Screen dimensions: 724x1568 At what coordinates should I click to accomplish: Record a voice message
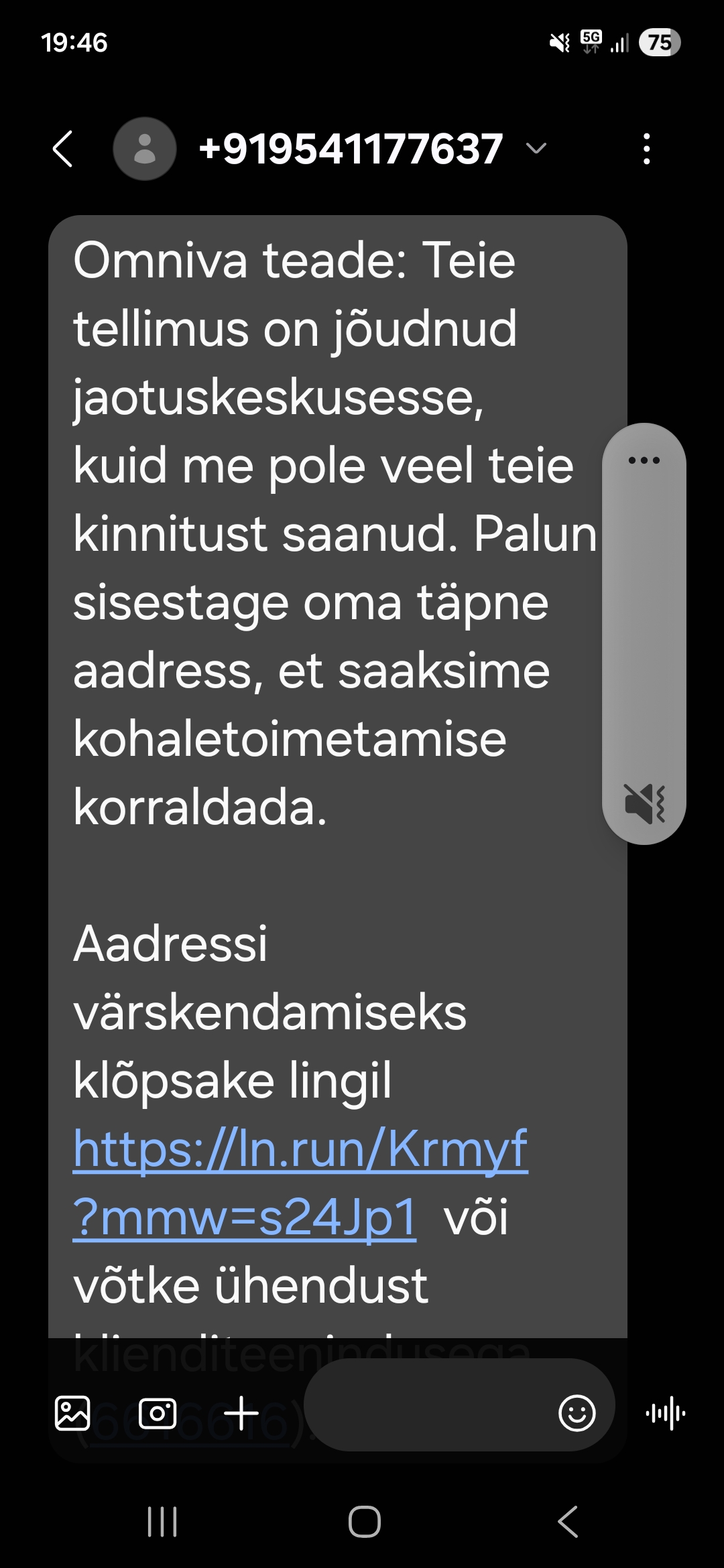pyautogui.click(x=665, y=1413)
